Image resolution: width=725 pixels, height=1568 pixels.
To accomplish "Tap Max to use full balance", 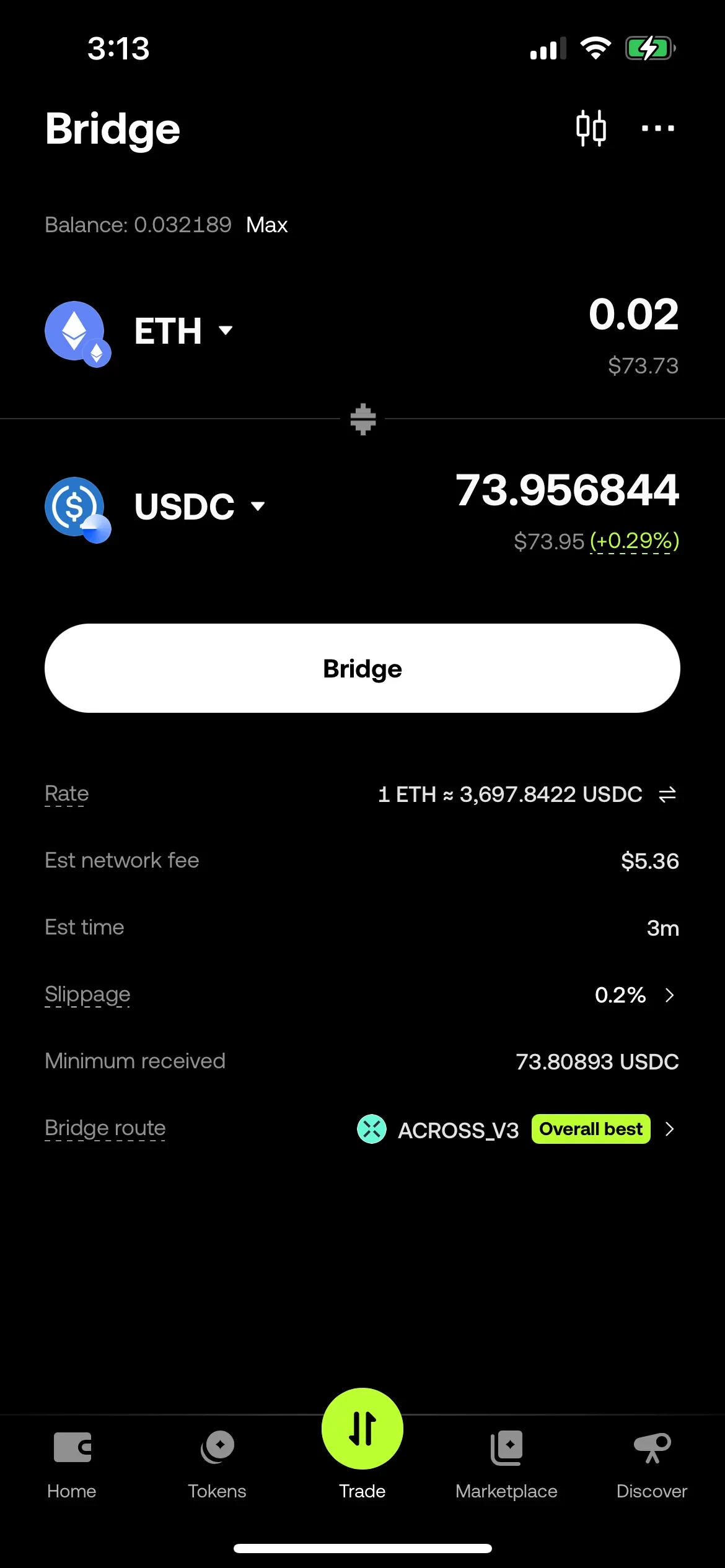I will (266, 225).
